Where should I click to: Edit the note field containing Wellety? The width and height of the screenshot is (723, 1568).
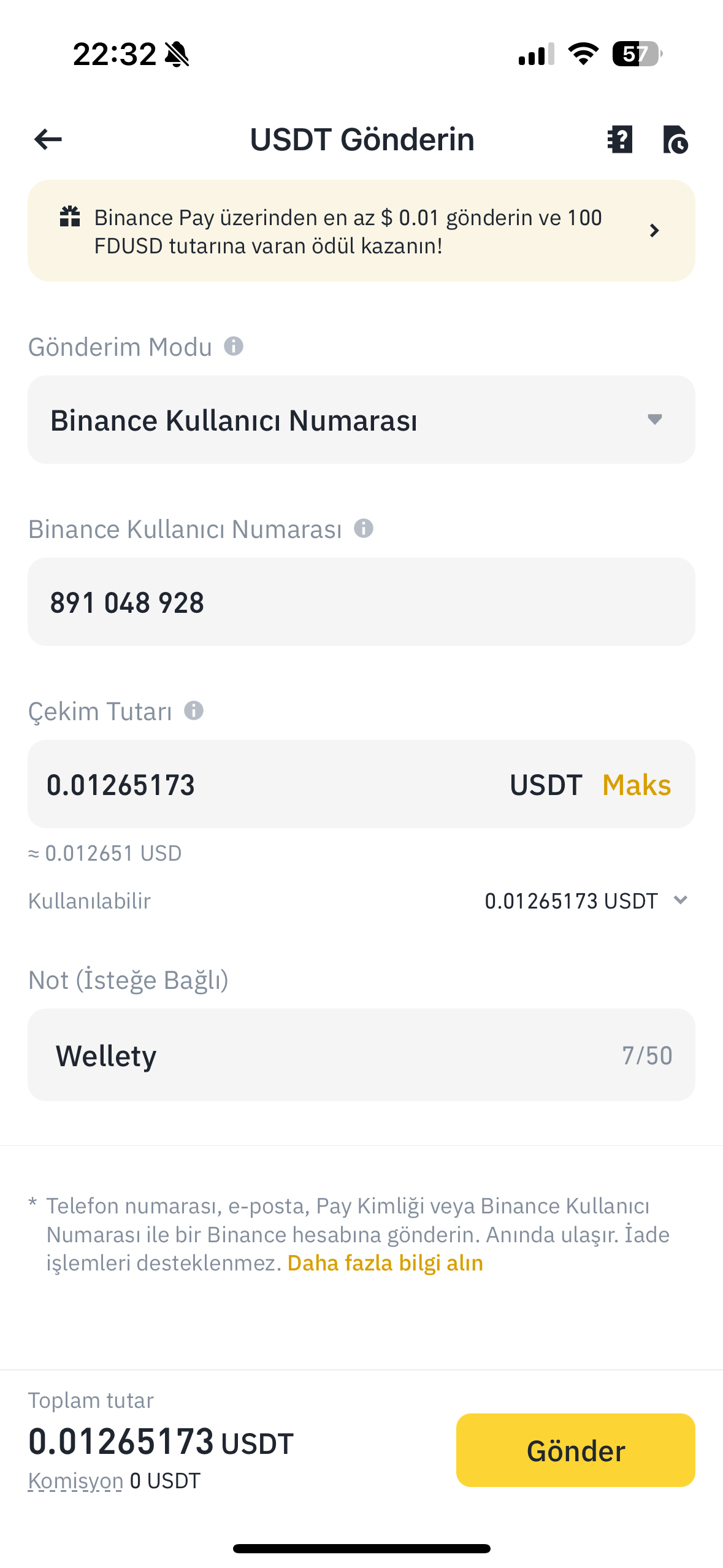coord(361,1055)
